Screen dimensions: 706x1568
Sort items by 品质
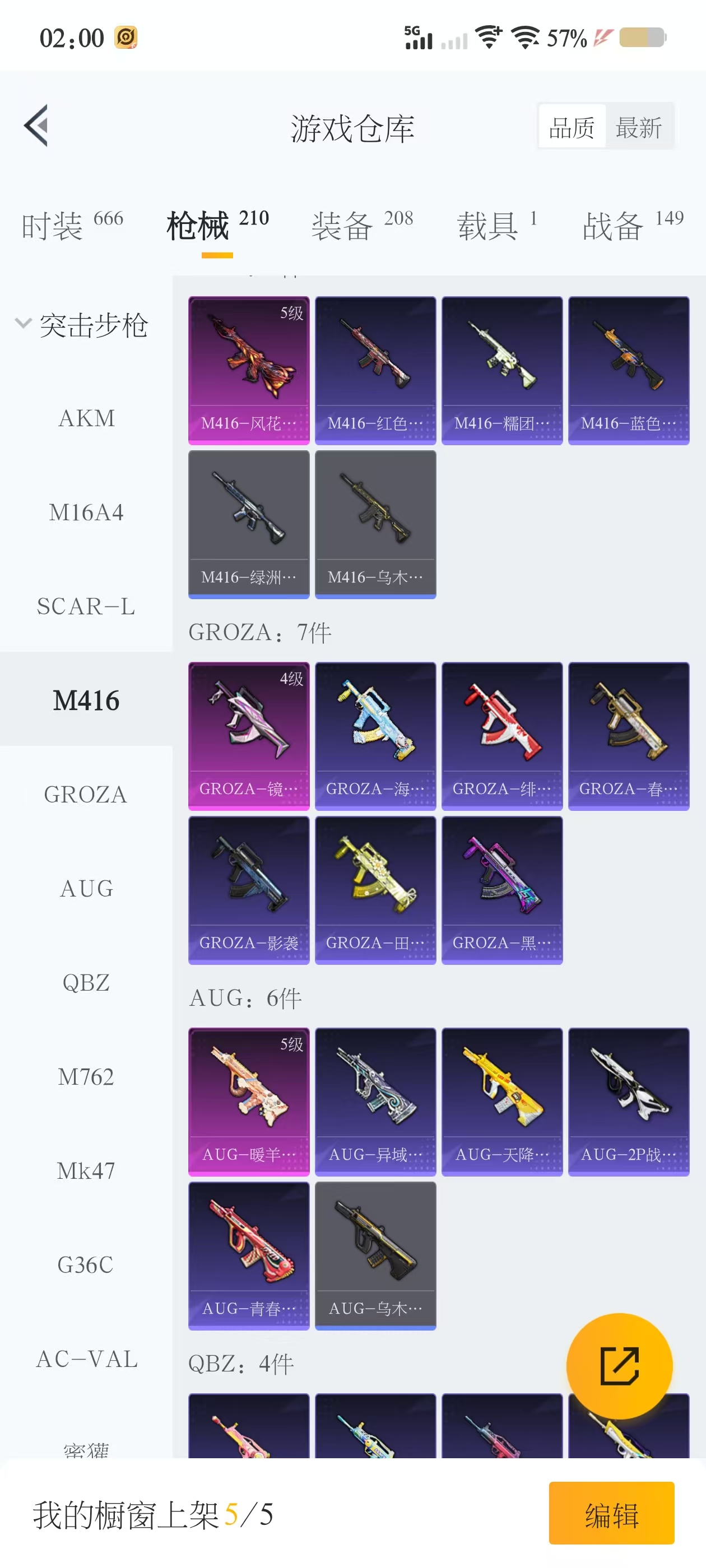[x=572, y=127]
